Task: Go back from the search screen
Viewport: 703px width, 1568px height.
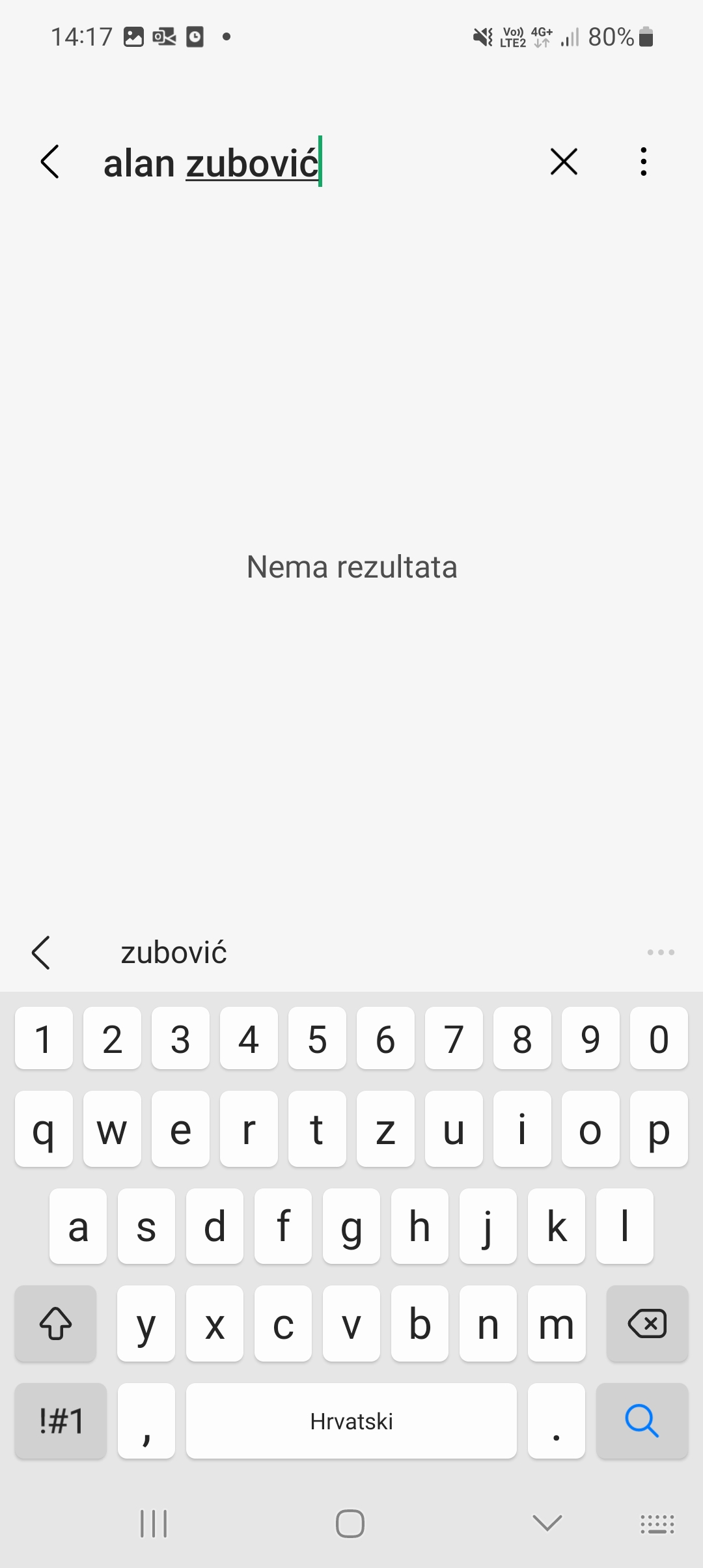Action: coord(50,161)
